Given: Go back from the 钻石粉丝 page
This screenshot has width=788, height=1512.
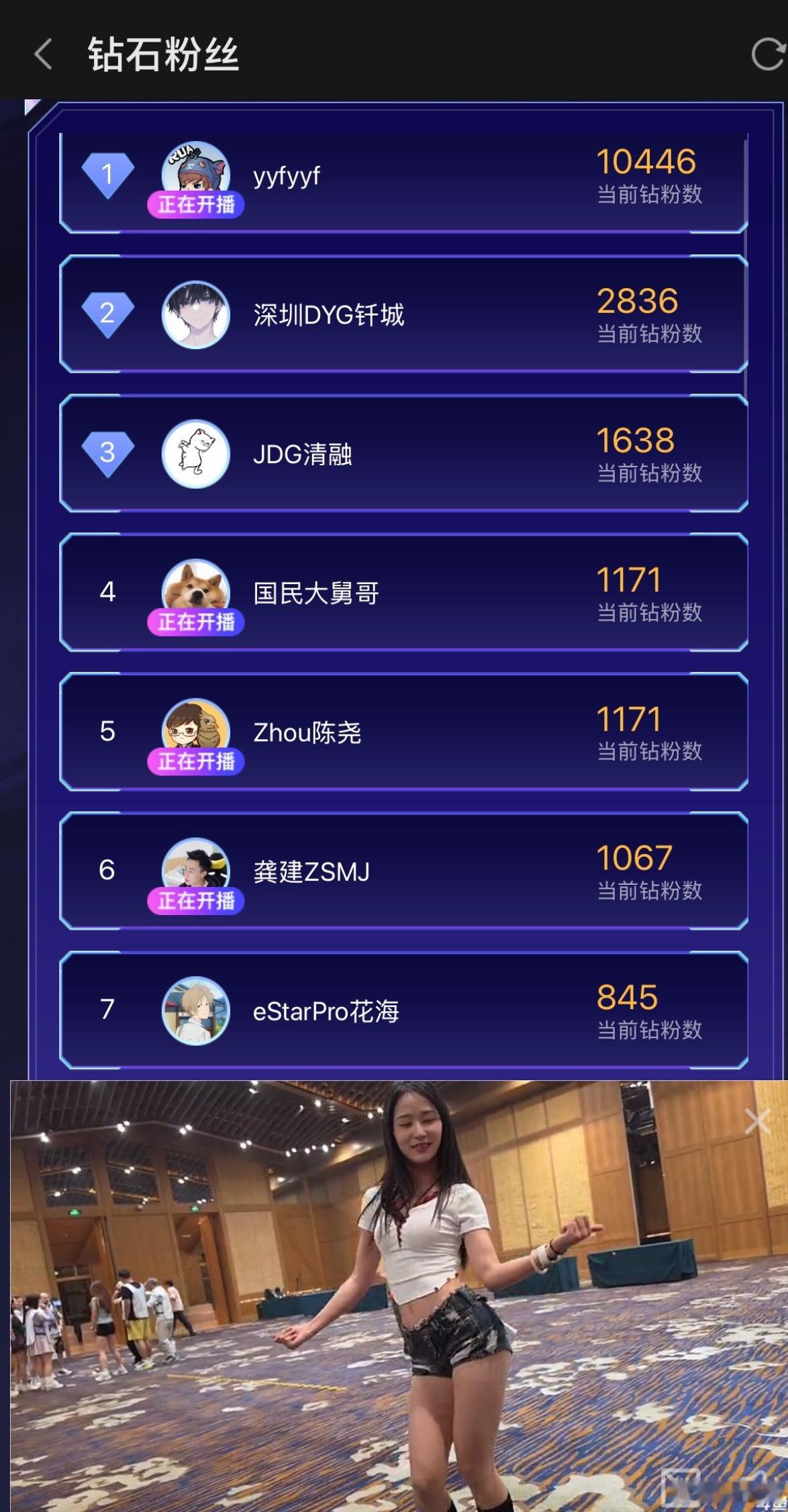Looking at the screenshot, I should click(43, 54).
